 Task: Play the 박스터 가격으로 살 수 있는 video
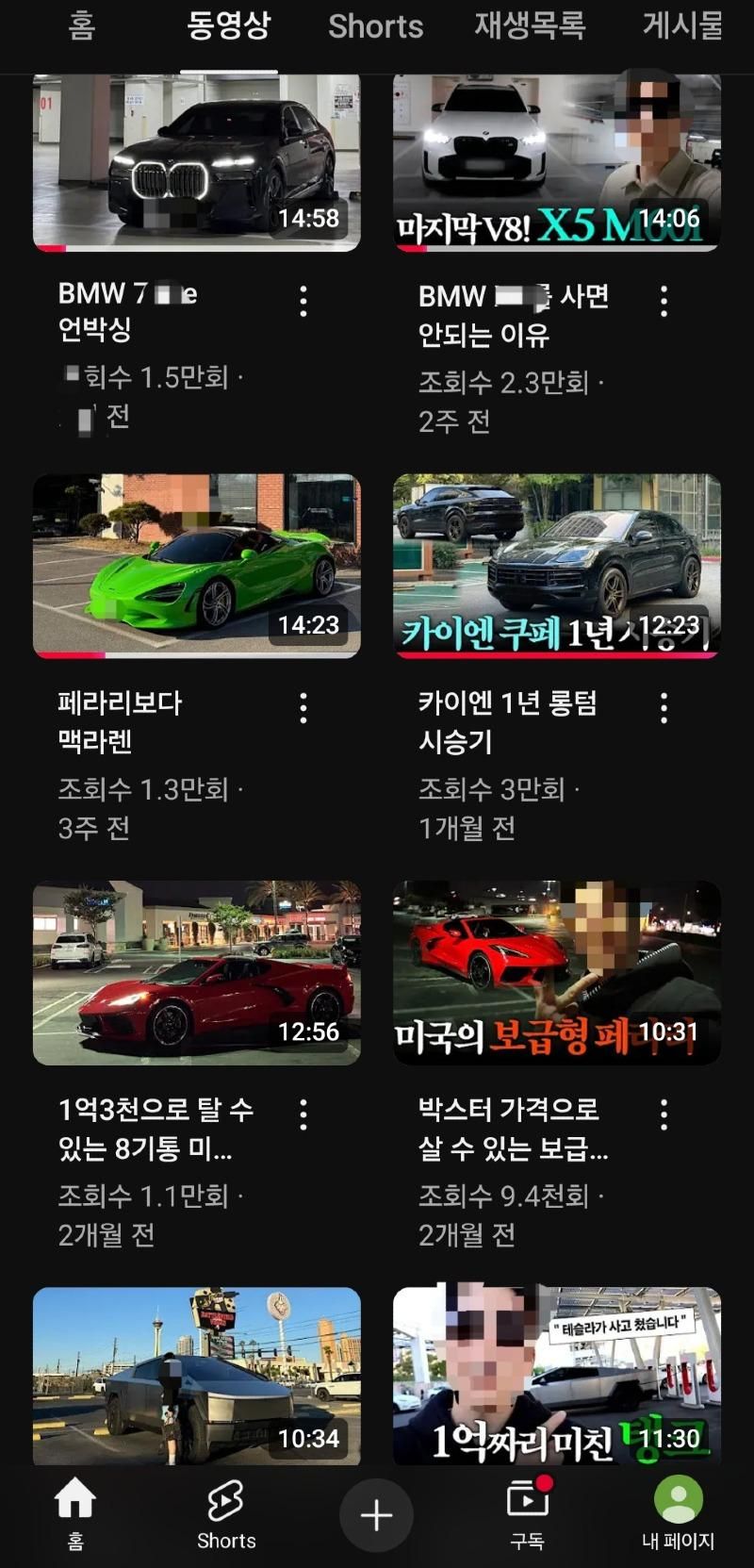[557, 973]
